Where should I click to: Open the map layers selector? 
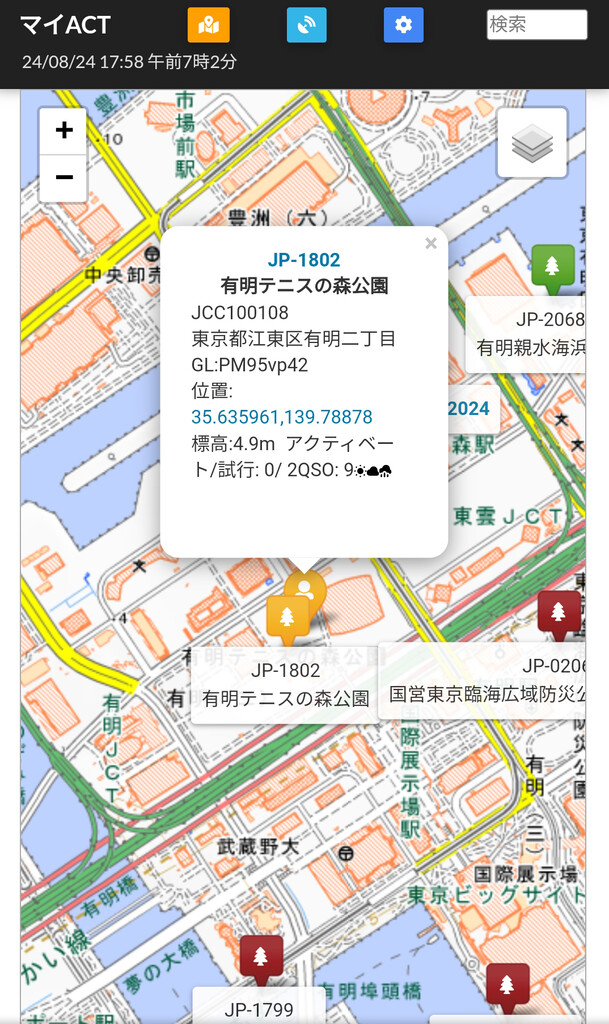click(532, 143)
